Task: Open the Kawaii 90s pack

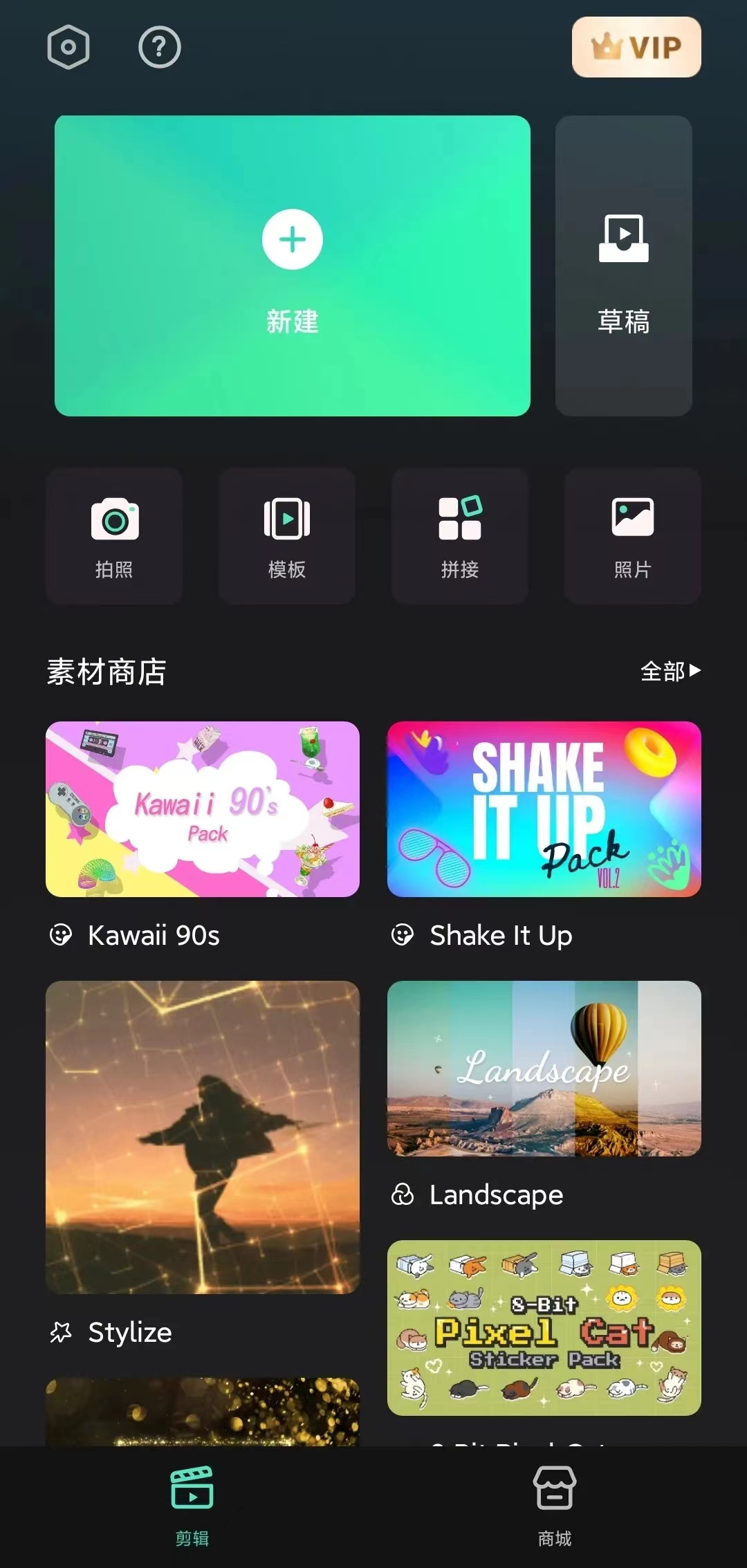Action: [203, 809]
